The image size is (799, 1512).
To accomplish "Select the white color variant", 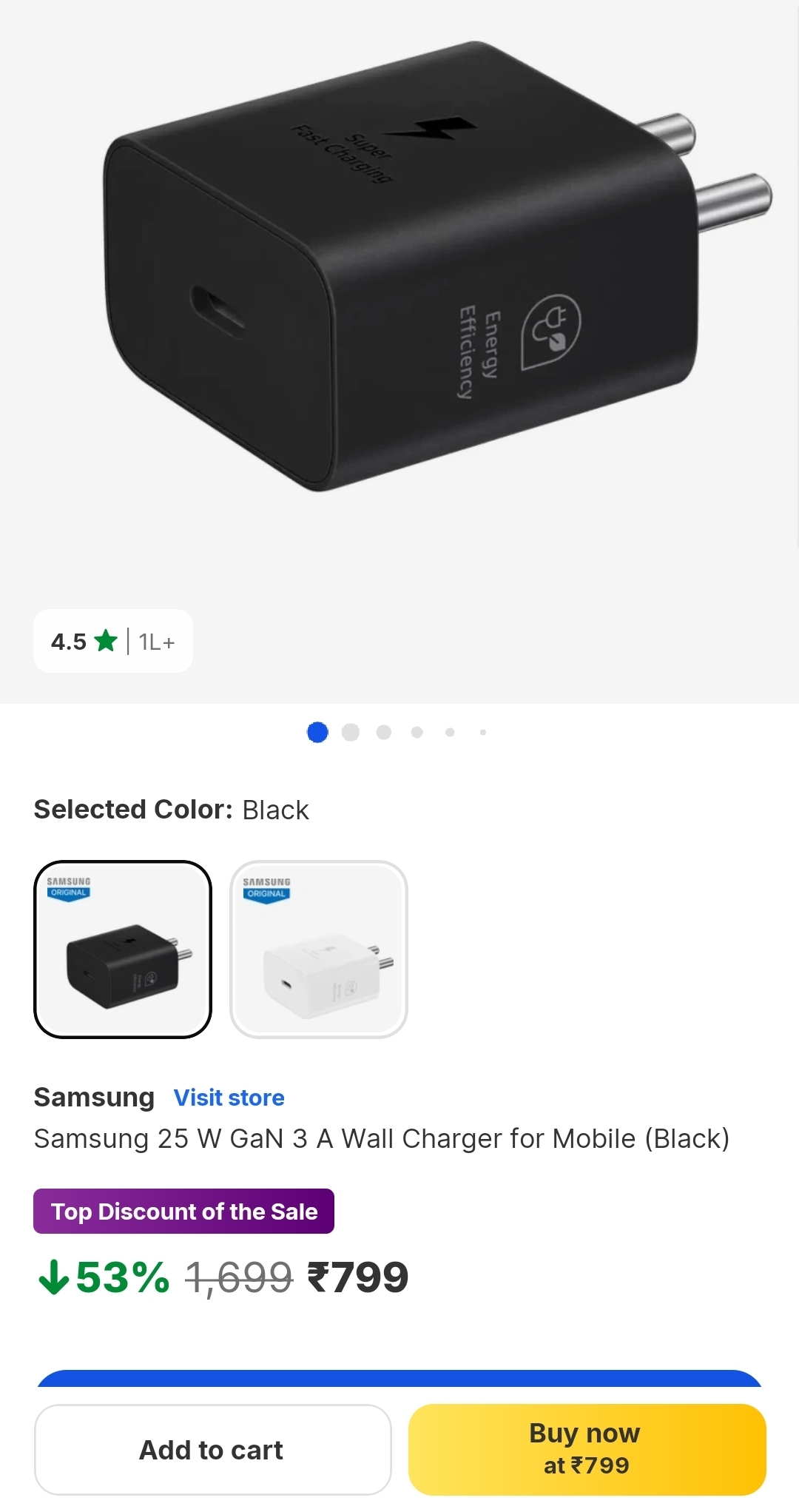I will point(319,950).
